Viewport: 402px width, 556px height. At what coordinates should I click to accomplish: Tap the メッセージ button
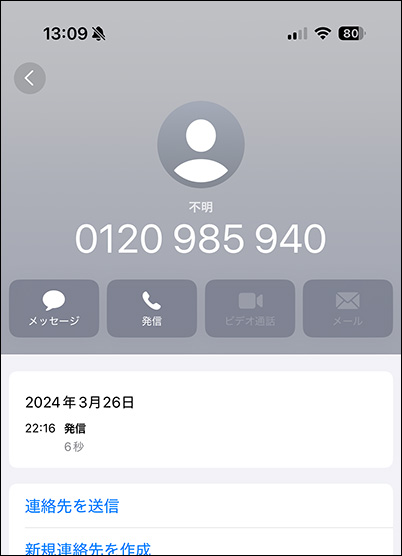tap(54, 308)
